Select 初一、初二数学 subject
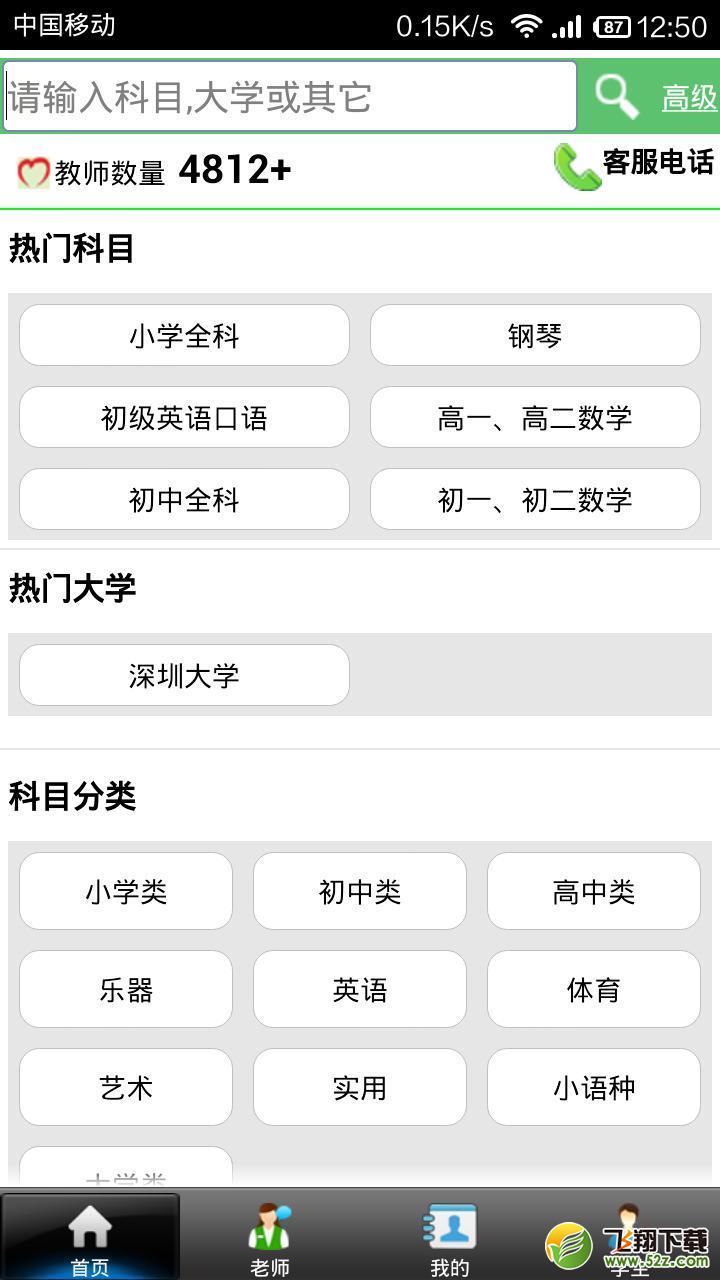The width and height of the screenshot is (720, 1280). coord(535,499)
